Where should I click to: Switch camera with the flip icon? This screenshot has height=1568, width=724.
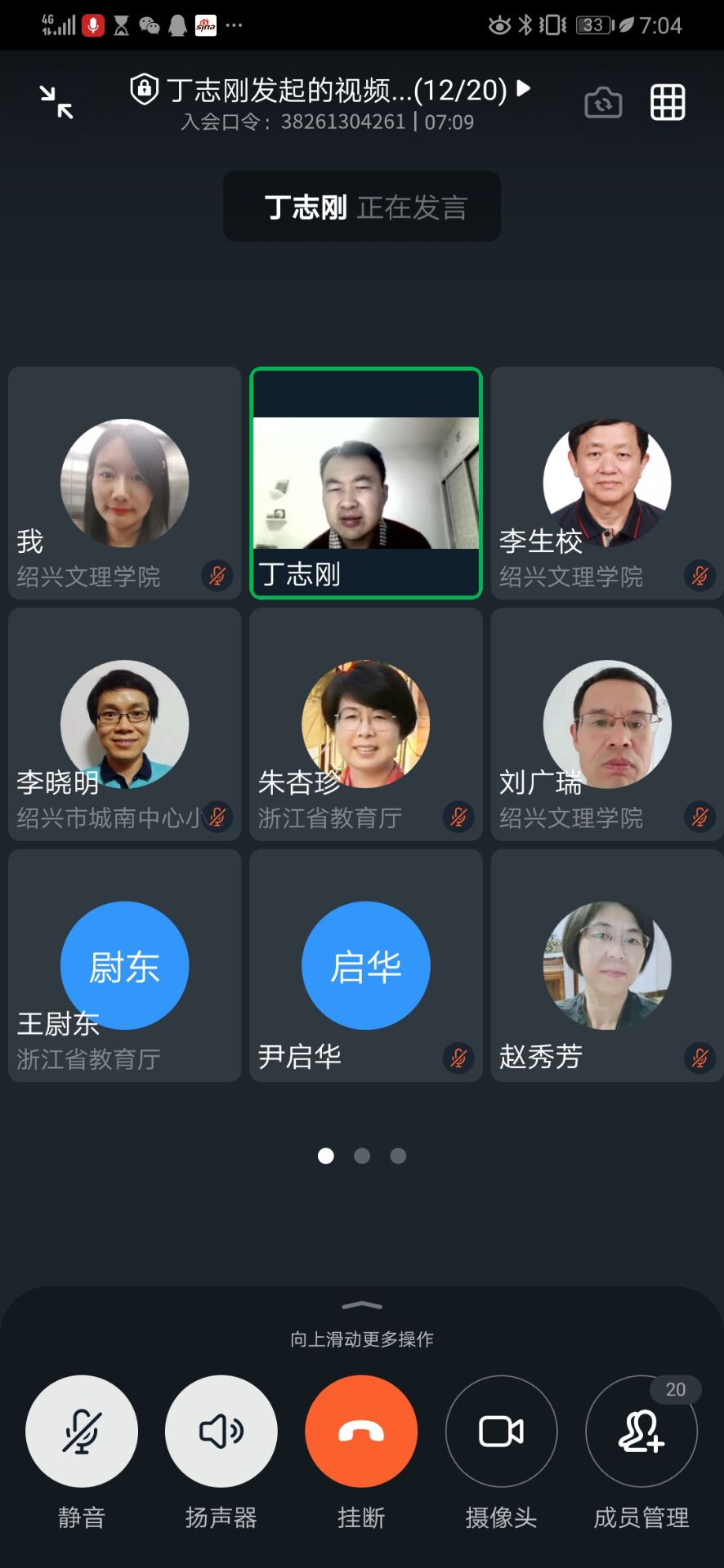tap(603, 103)
